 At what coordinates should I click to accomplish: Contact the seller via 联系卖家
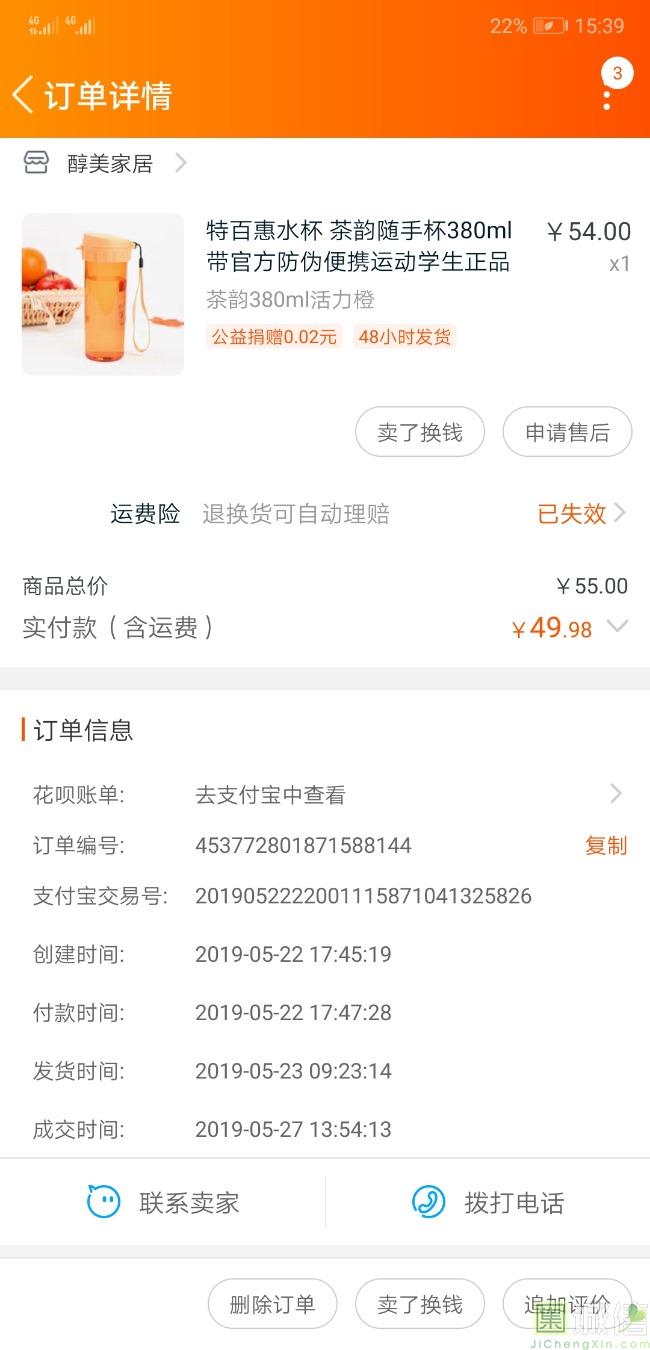tap(164, 1202)
